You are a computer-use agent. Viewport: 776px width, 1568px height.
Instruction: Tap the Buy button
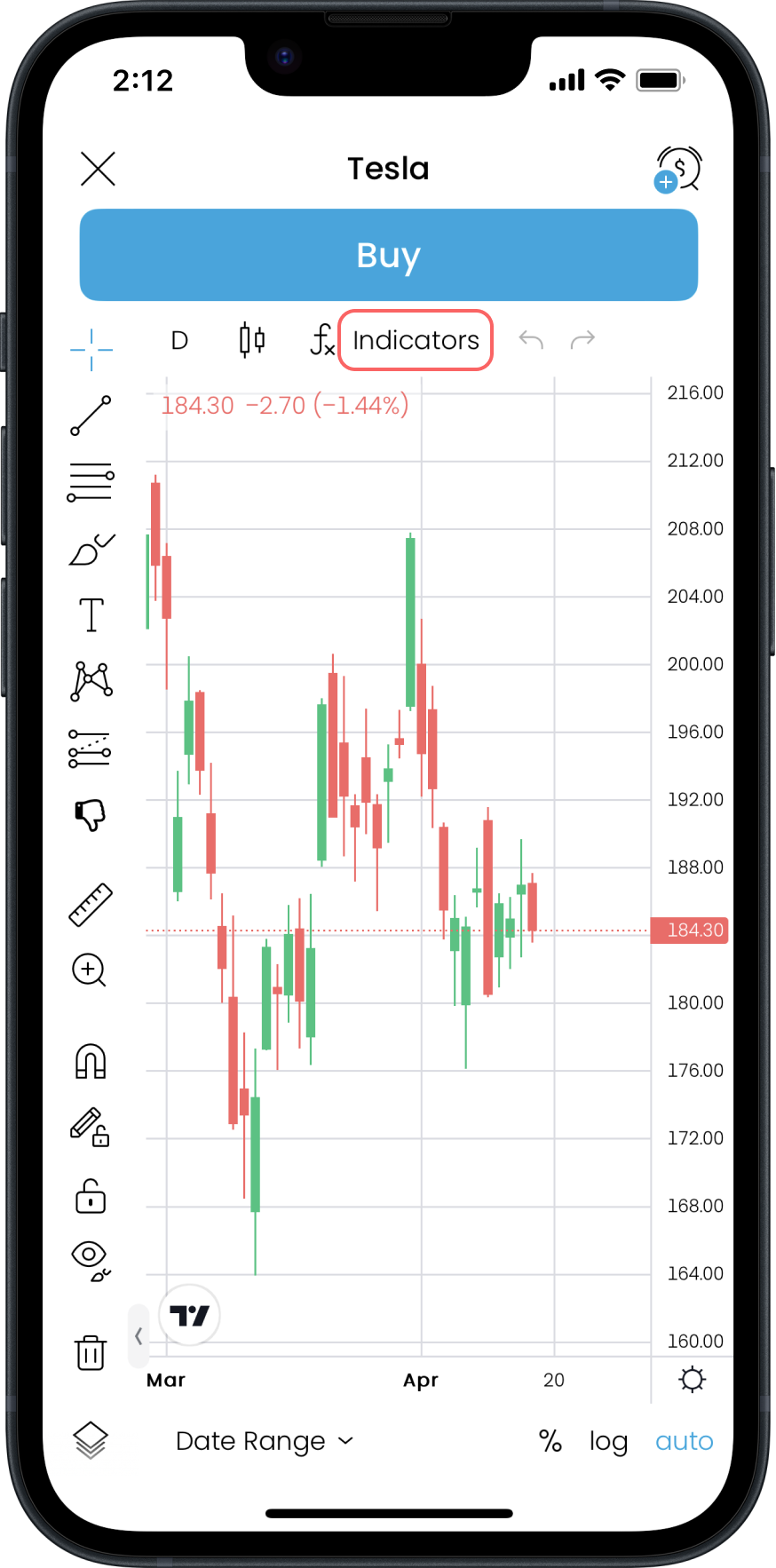click(x=388, y=255)
